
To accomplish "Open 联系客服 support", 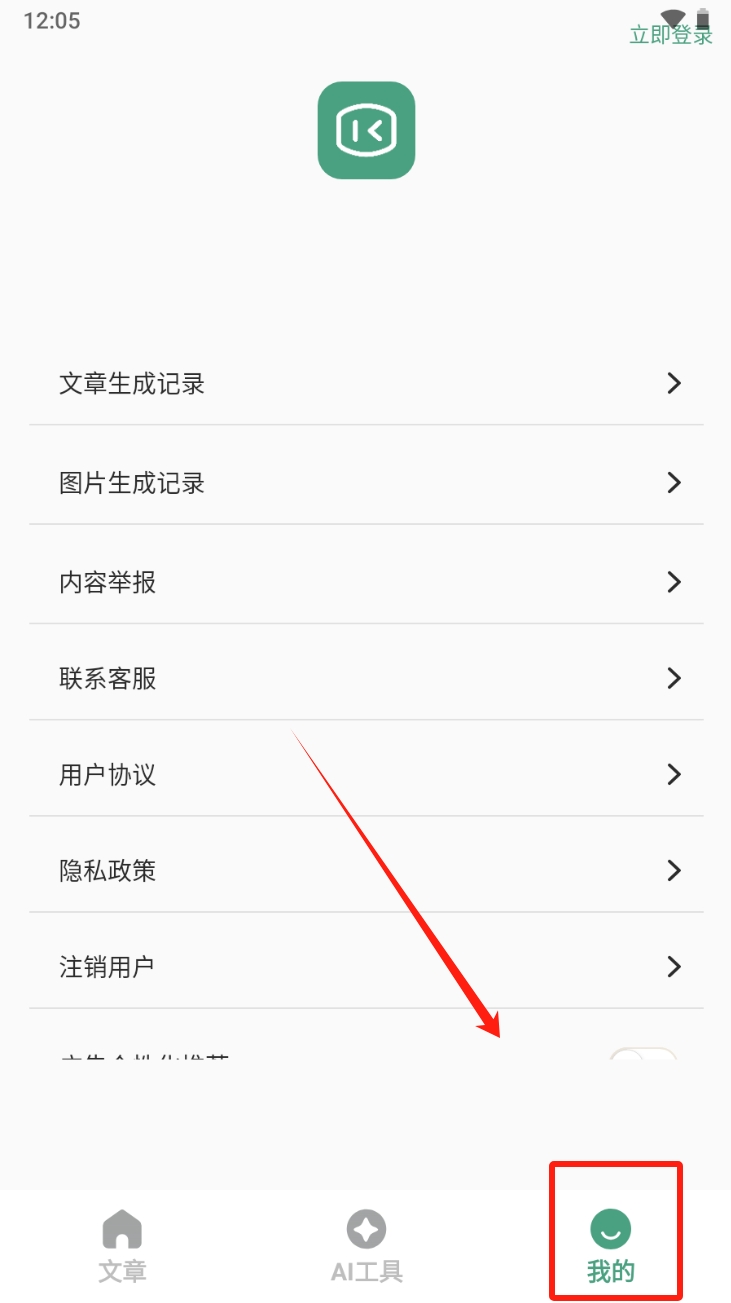I will pos(366,679).
